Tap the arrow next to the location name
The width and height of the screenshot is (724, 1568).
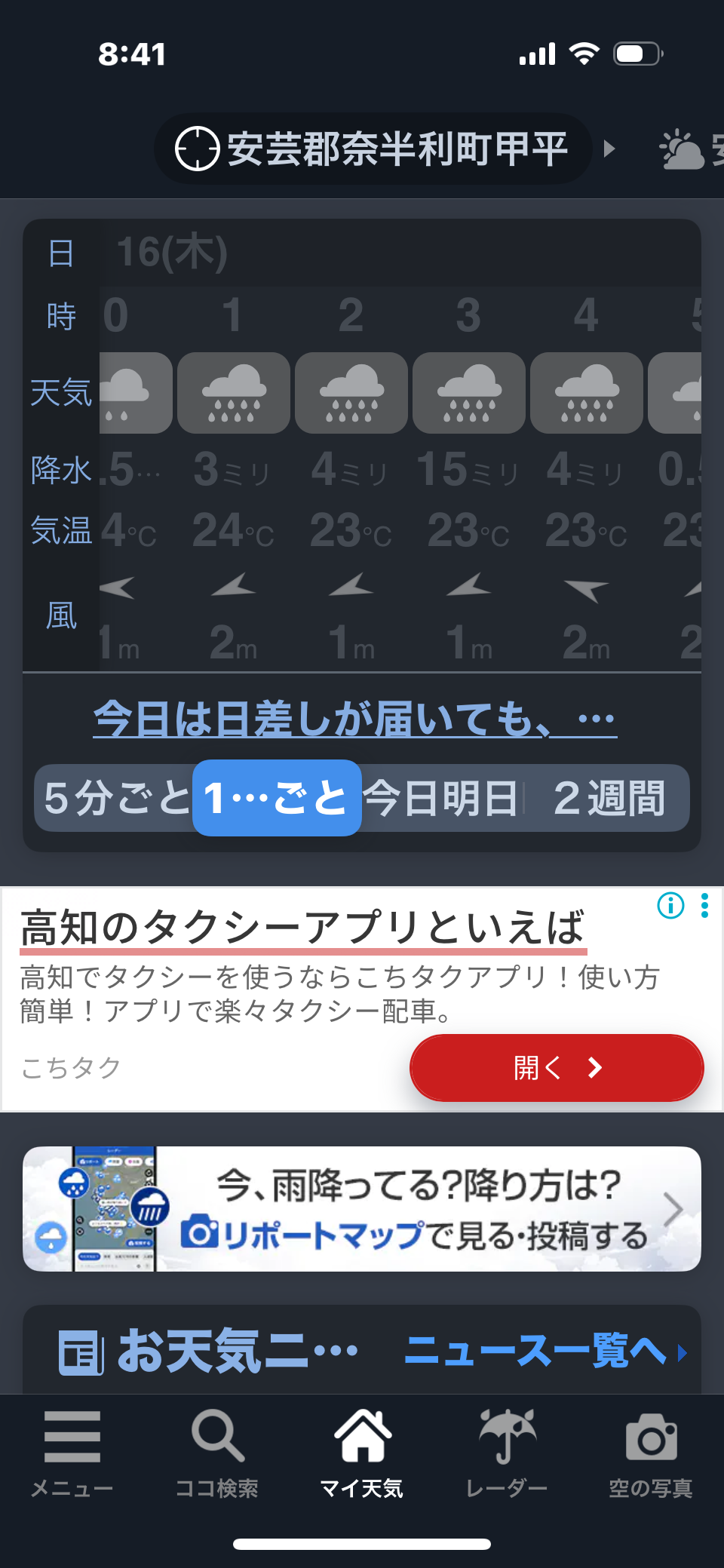click(x=610, y=149)
